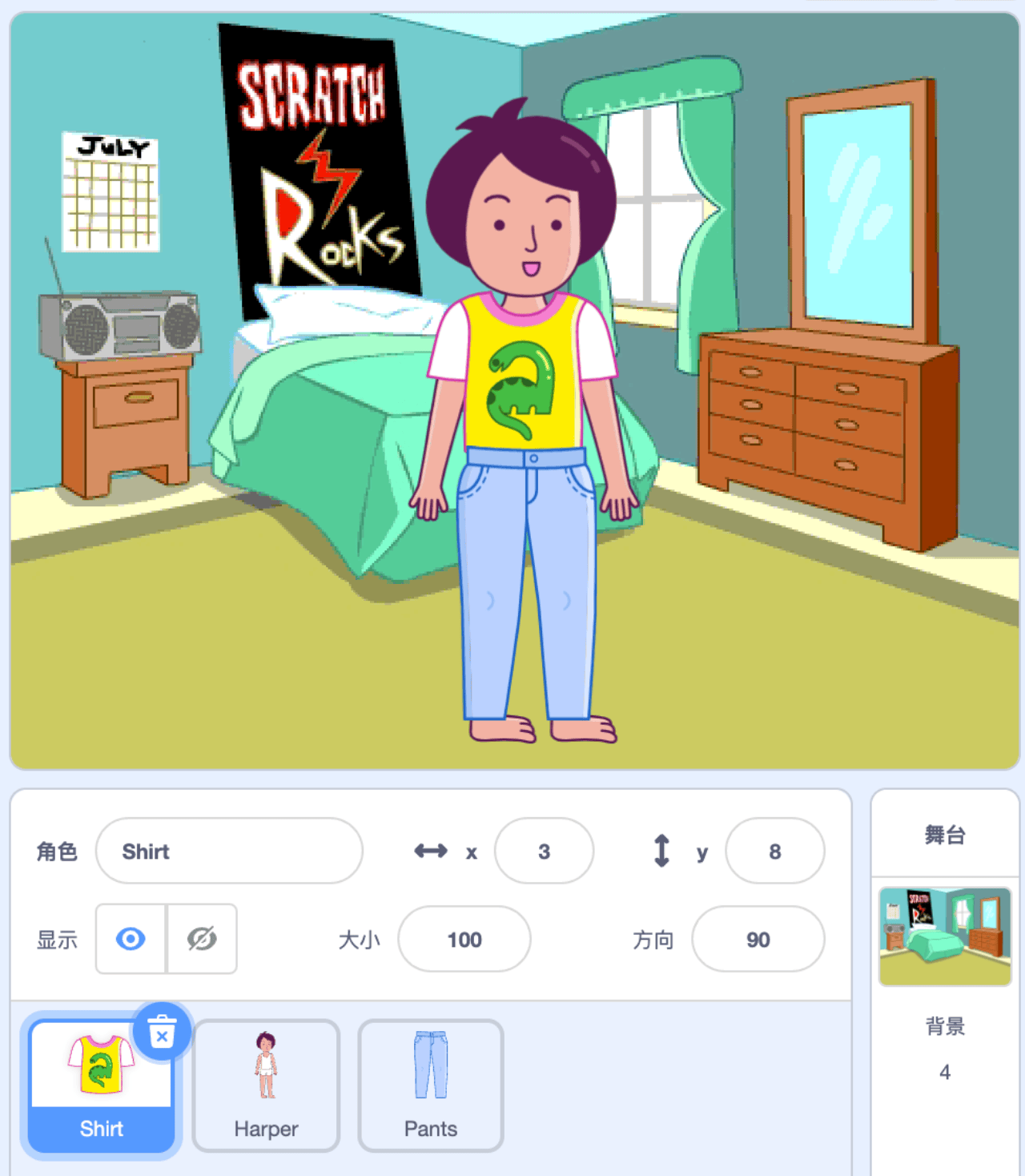Delete the Shirt sprite with the trash icon
Image resolution: width=1025 pixels, height=1176 pixels.
coord(162,1032)
